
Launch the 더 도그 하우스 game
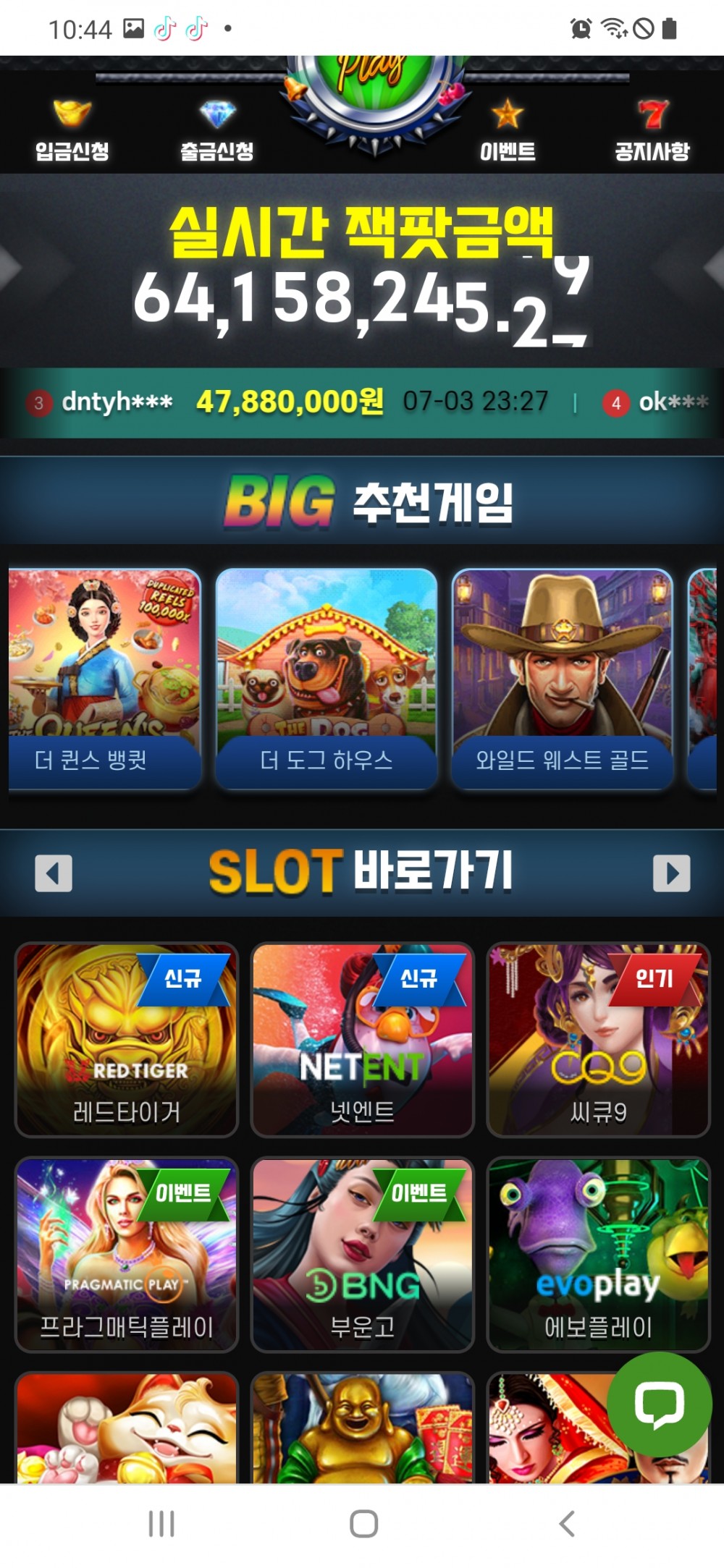pyautogui.click(x=327, y=679)
